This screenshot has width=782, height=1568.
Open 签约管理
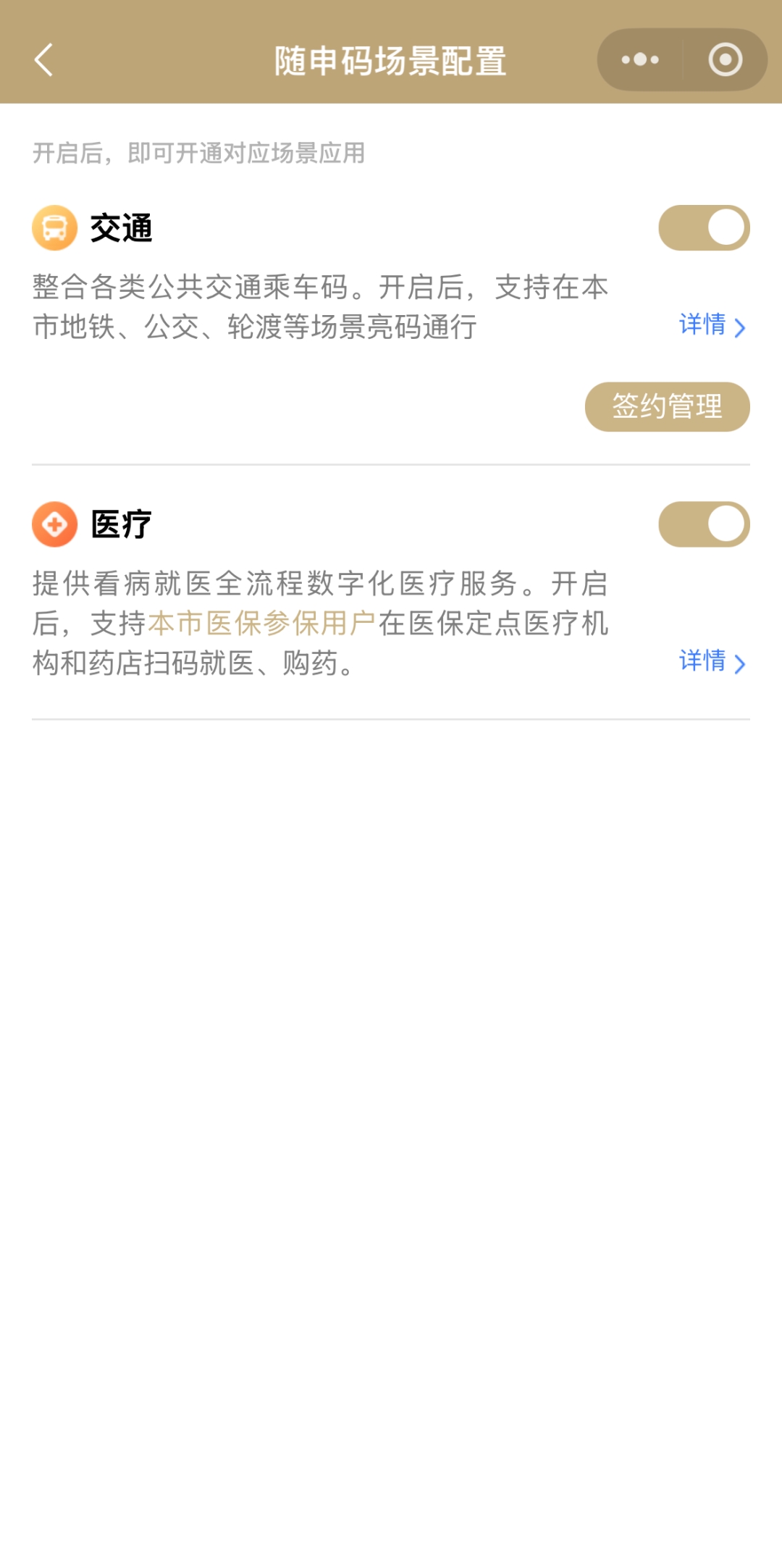pos(667,406)
